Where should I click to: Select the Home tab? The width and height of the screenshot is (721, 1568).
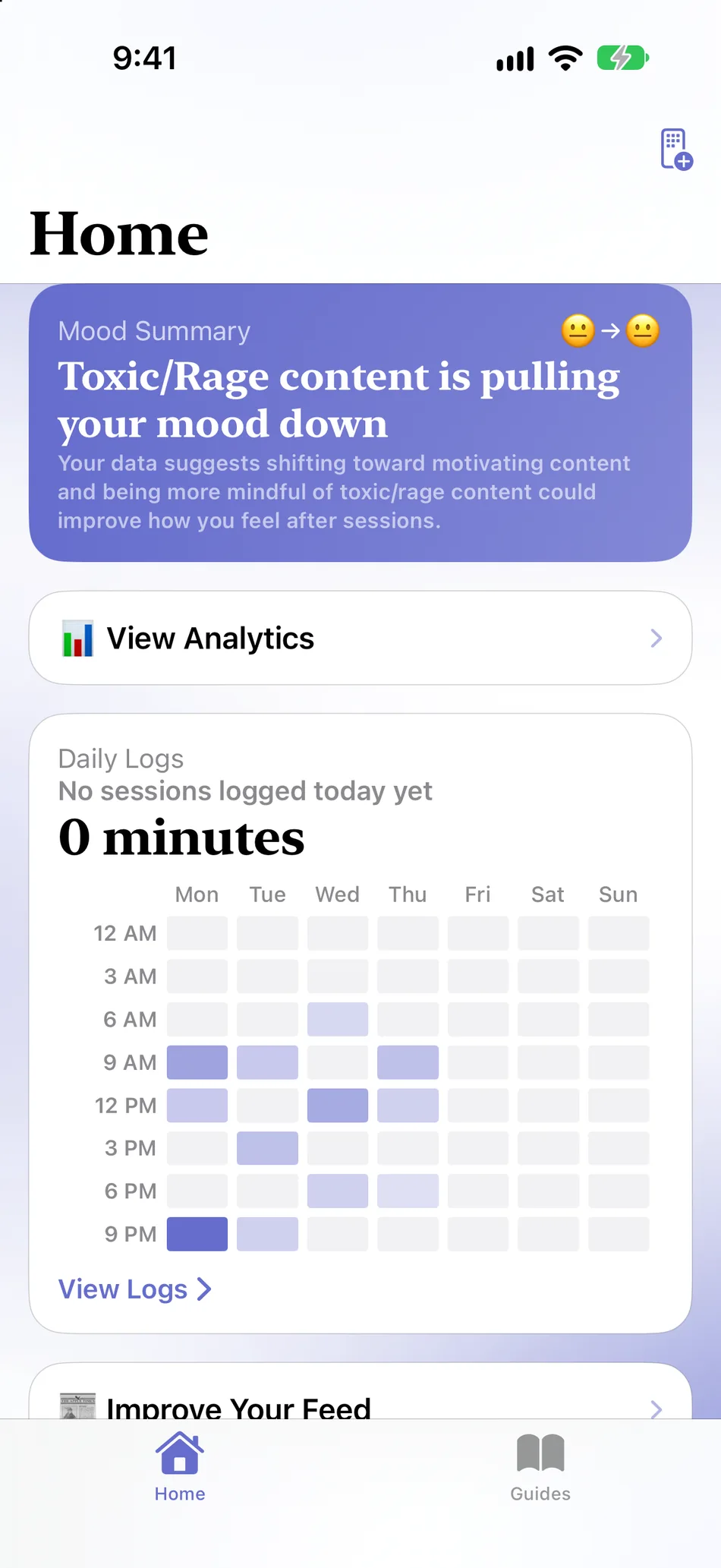click(180, 1468)
